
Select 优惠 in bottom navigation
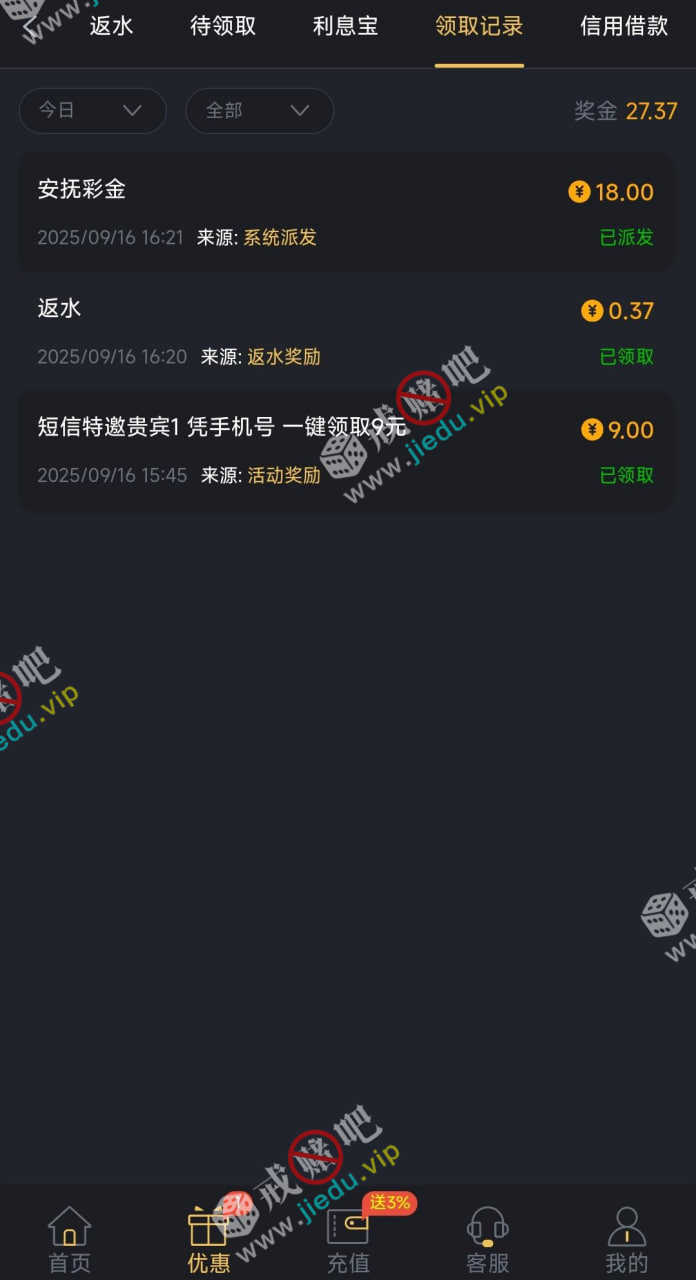pos(208,1240)
